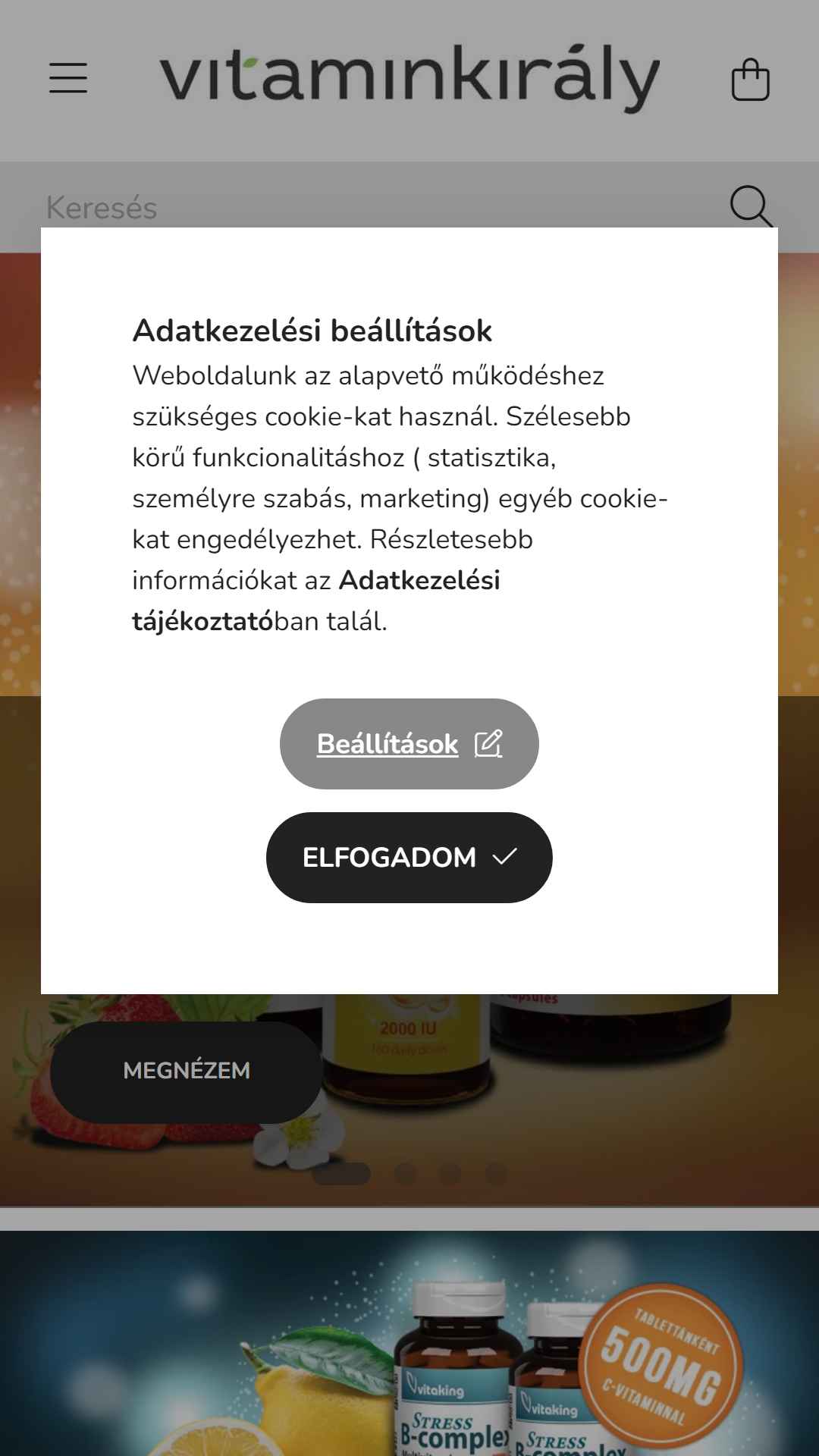Tap the MEGNÉZEM banner button

(186, 1071)
